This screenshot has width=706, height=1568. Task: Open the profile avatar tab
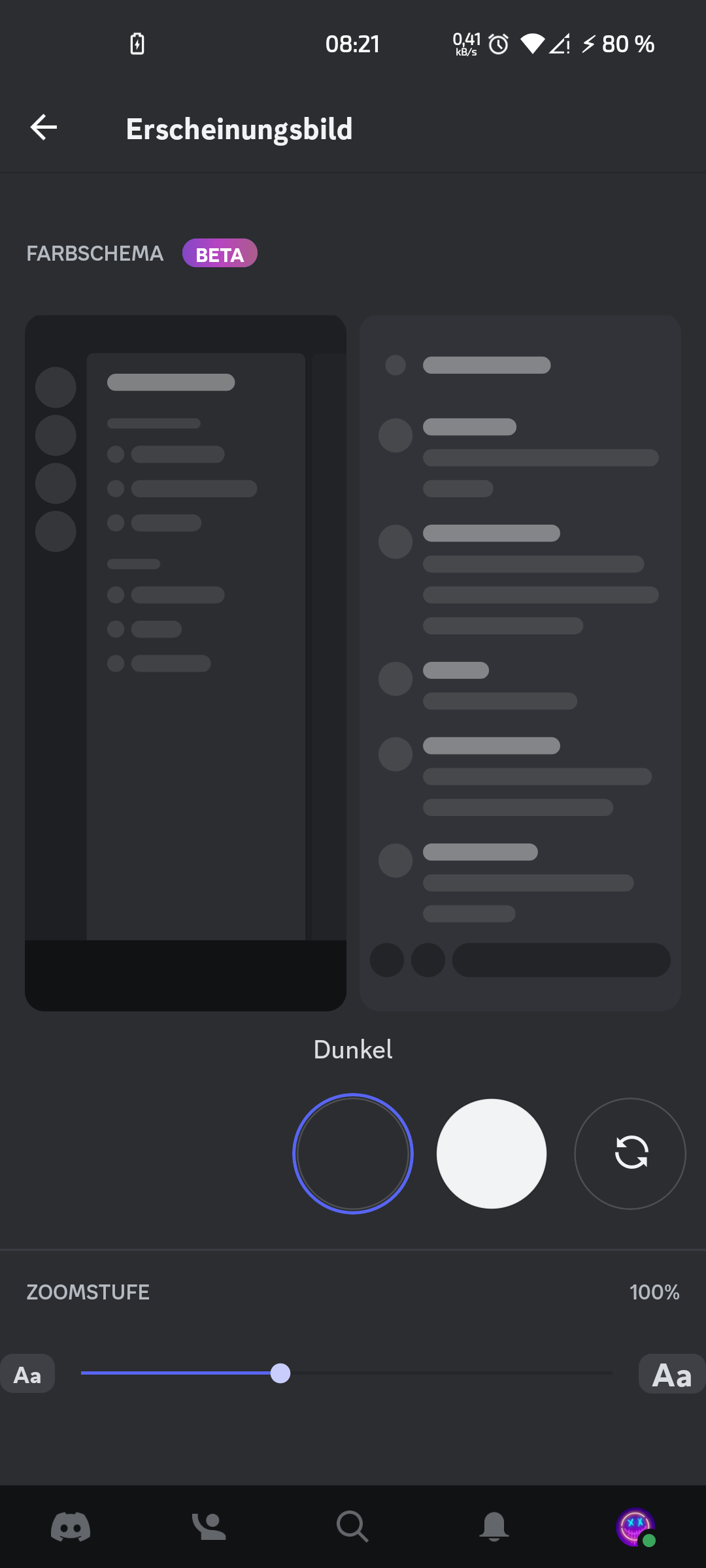(x=635, y=1527)
